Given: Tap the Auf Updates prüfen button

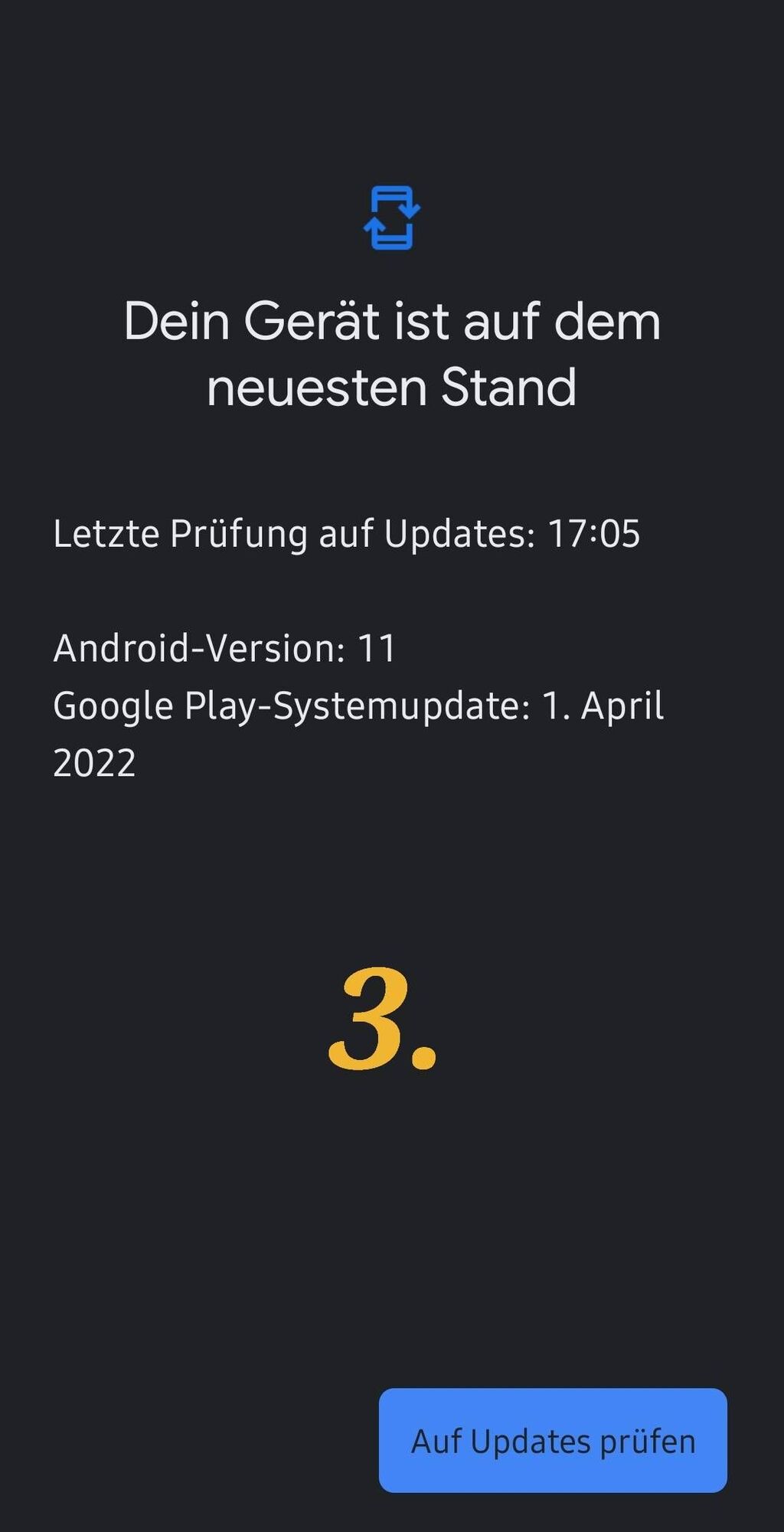Looking at the screenshot, I should click(x=553, y=1441).
